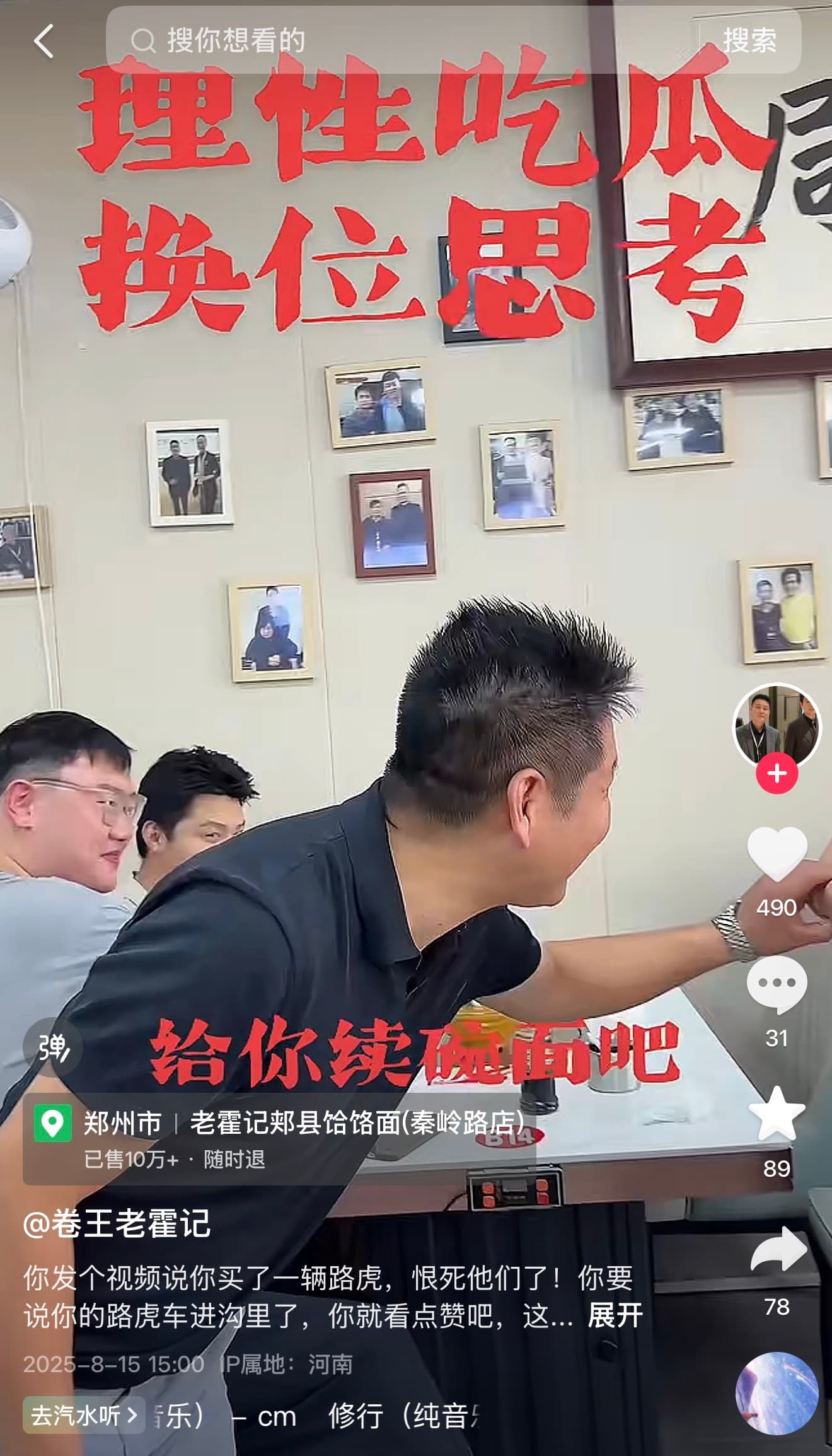Toggle the 弹 danmaku button
Viewport: 832px width, 1456px height.
[x=53, y=1047]
